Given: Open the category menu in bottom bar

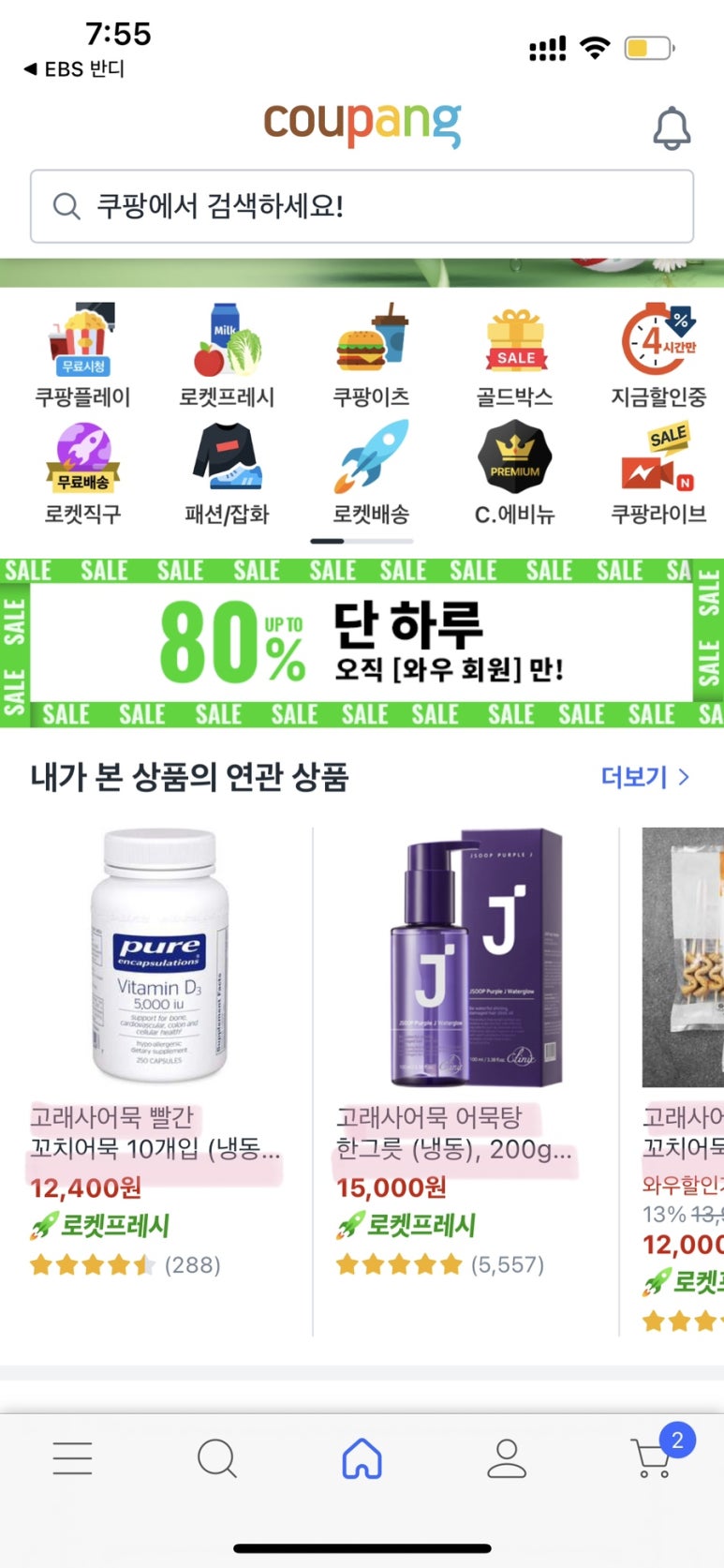Looking at the screenshot, I should tap(72, 1458).
